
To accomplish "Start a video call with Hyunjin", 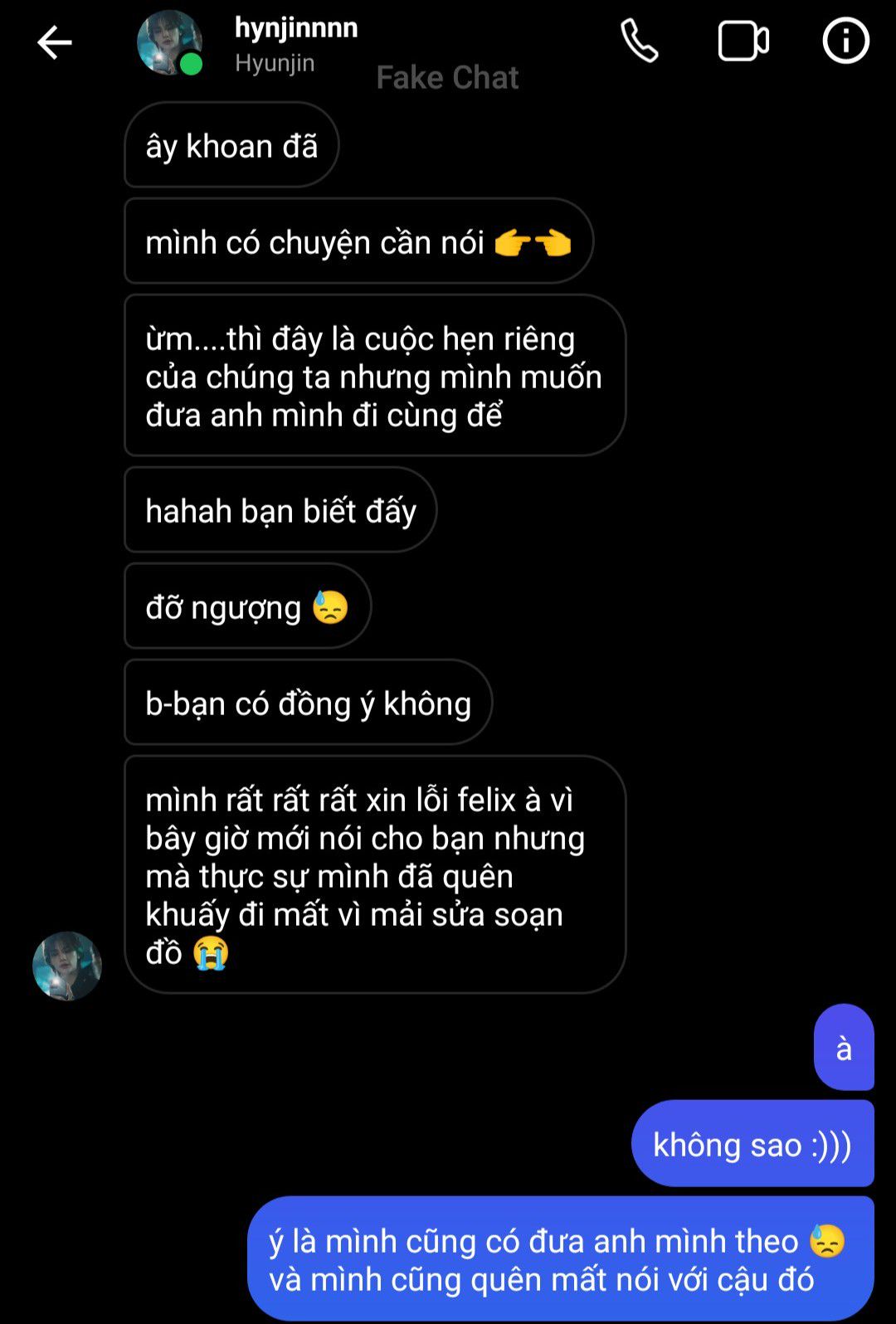I will [743, 41].
